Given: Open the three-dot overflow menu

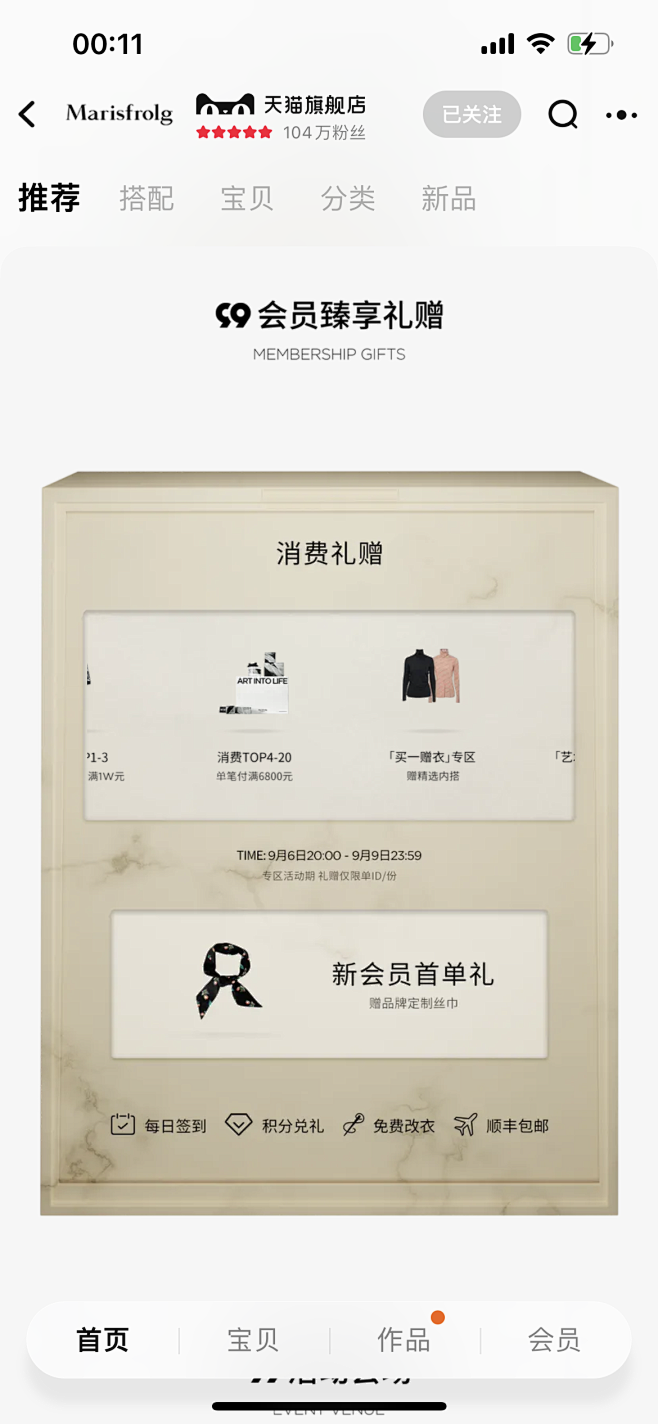Looking at the screenshot, I should point(621,115).
